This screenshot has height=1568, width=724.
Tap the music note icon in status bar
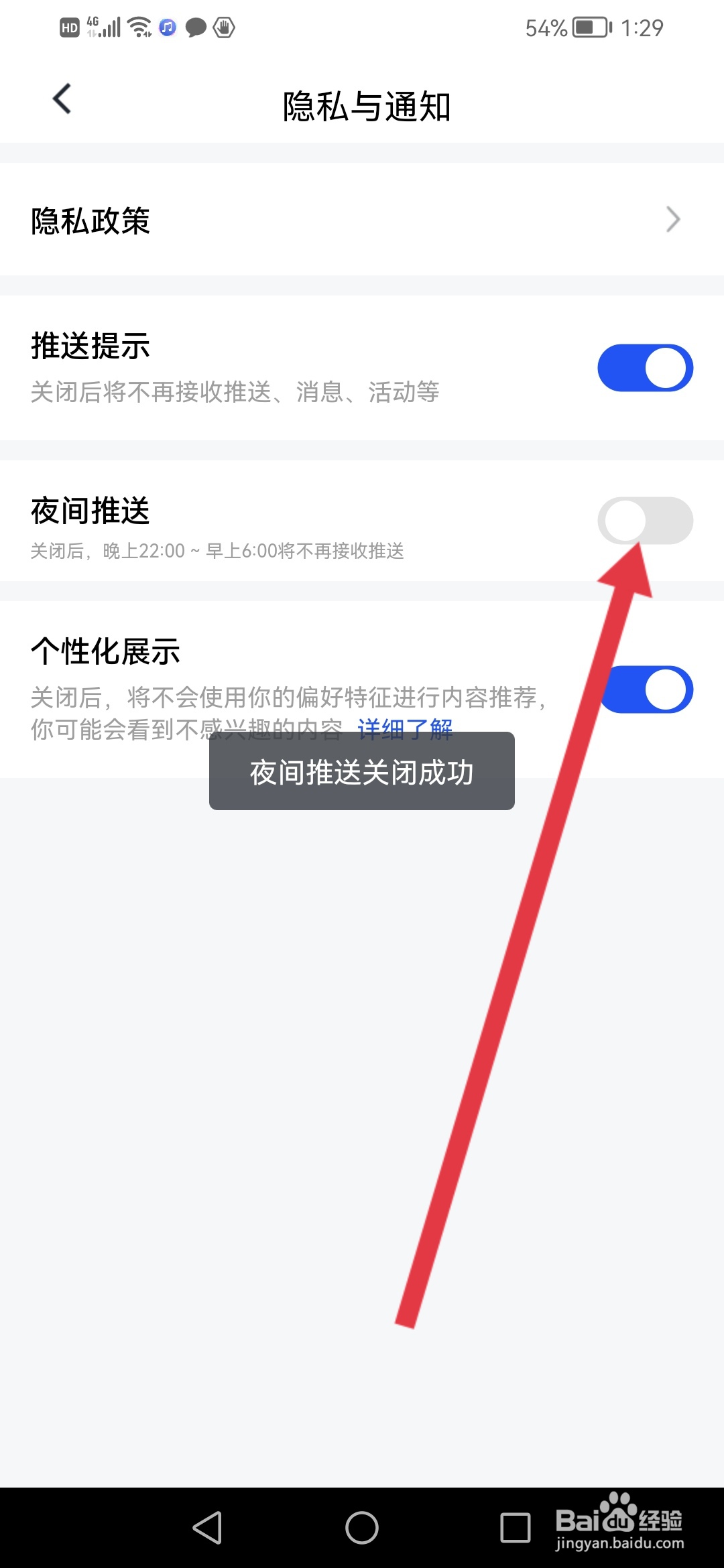point(168,27)
